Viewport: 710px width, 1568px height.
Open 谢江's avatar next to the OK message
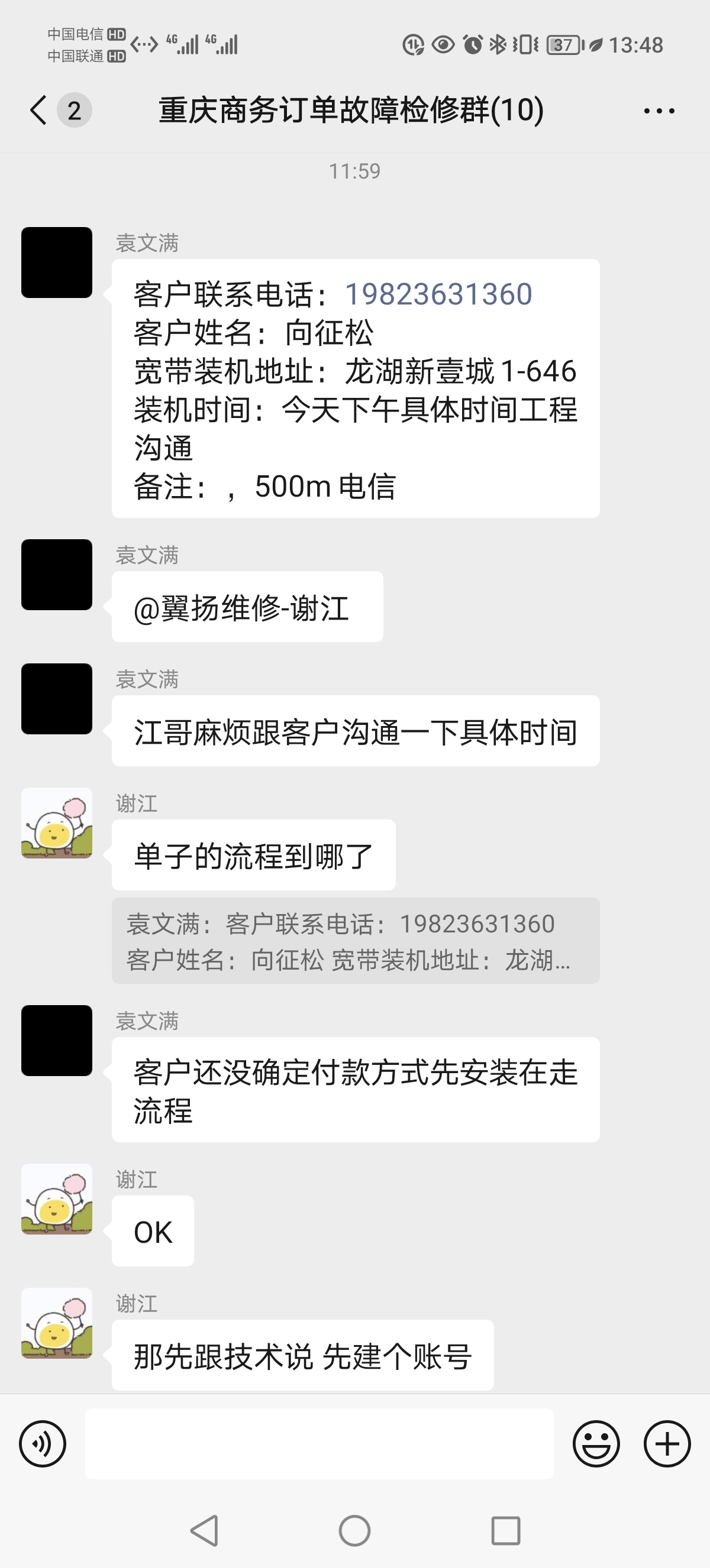[57, 1199]
